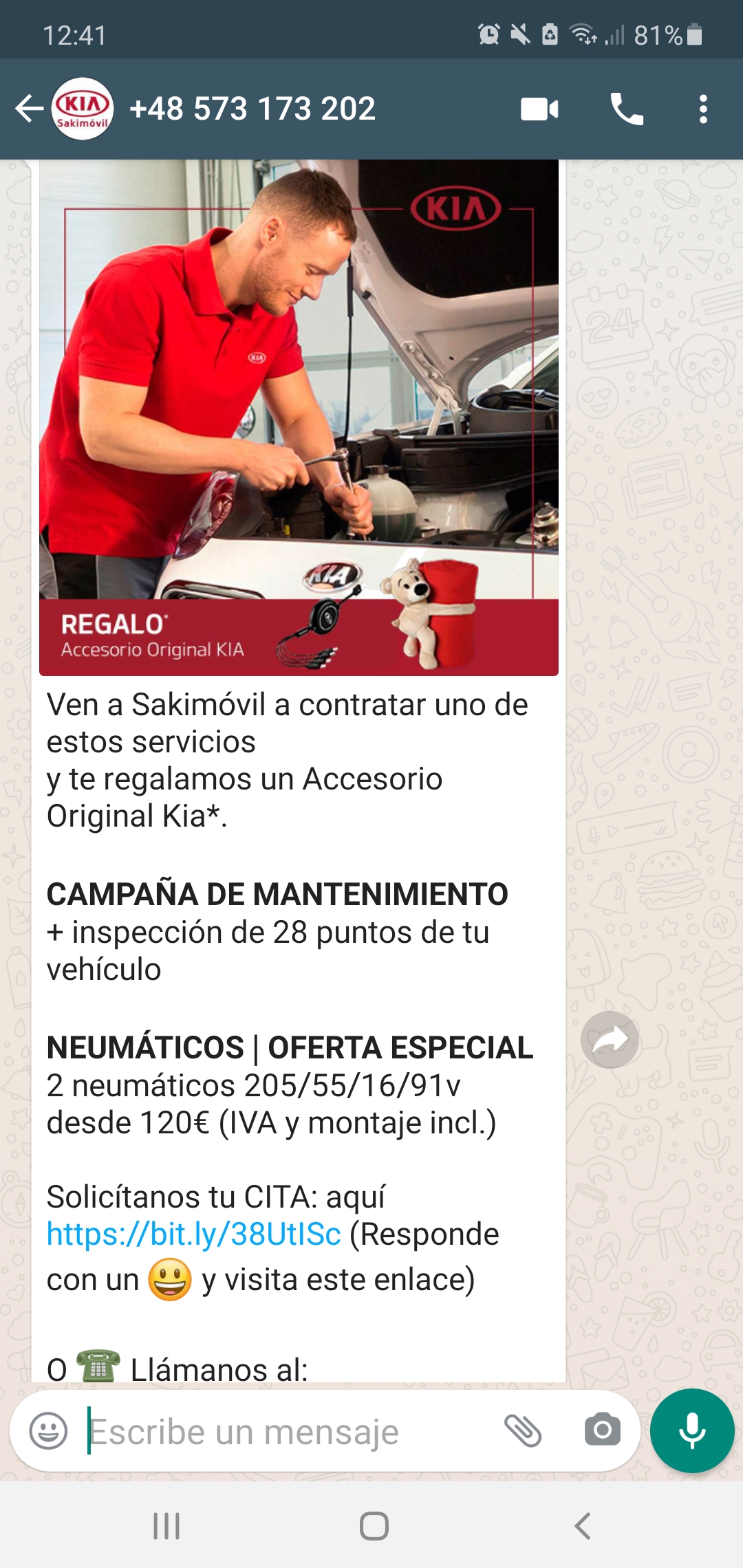The height and width of the screenshot is (1568, 743).
Task: Forward the Sakimóvil message
Action: point(610,1040)
